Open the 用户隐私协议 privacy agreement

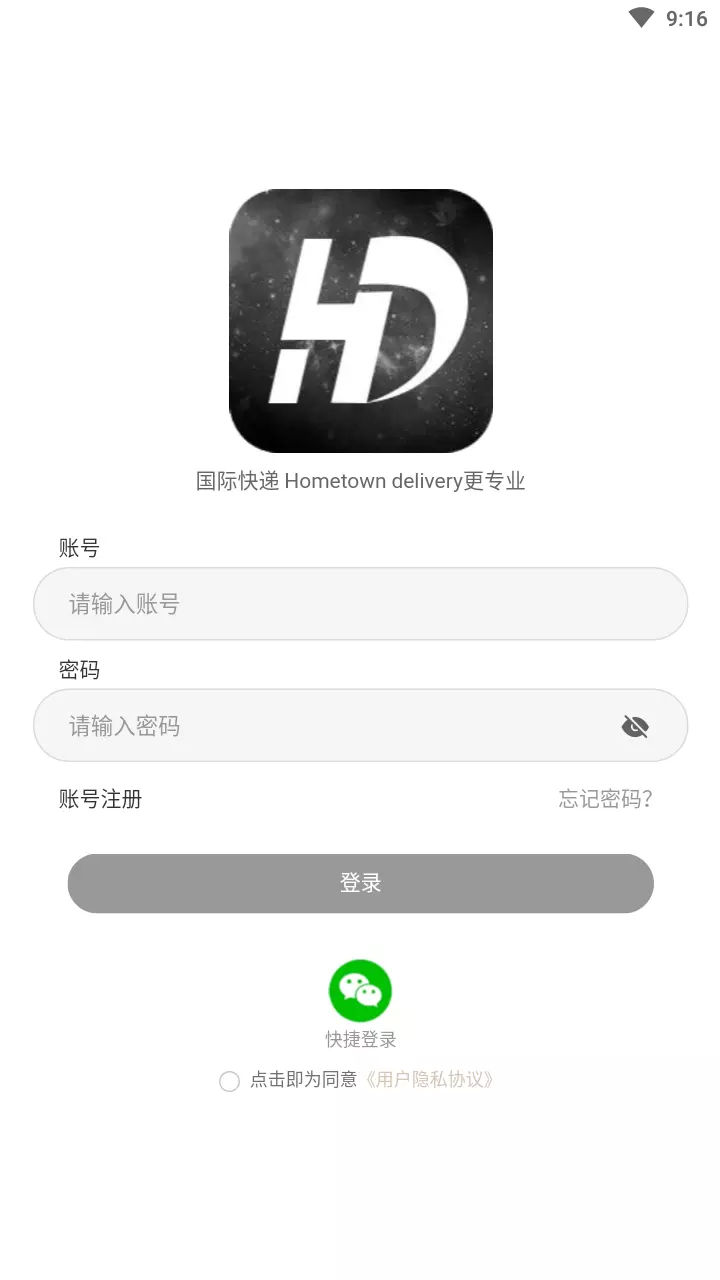coord(429,1080)
